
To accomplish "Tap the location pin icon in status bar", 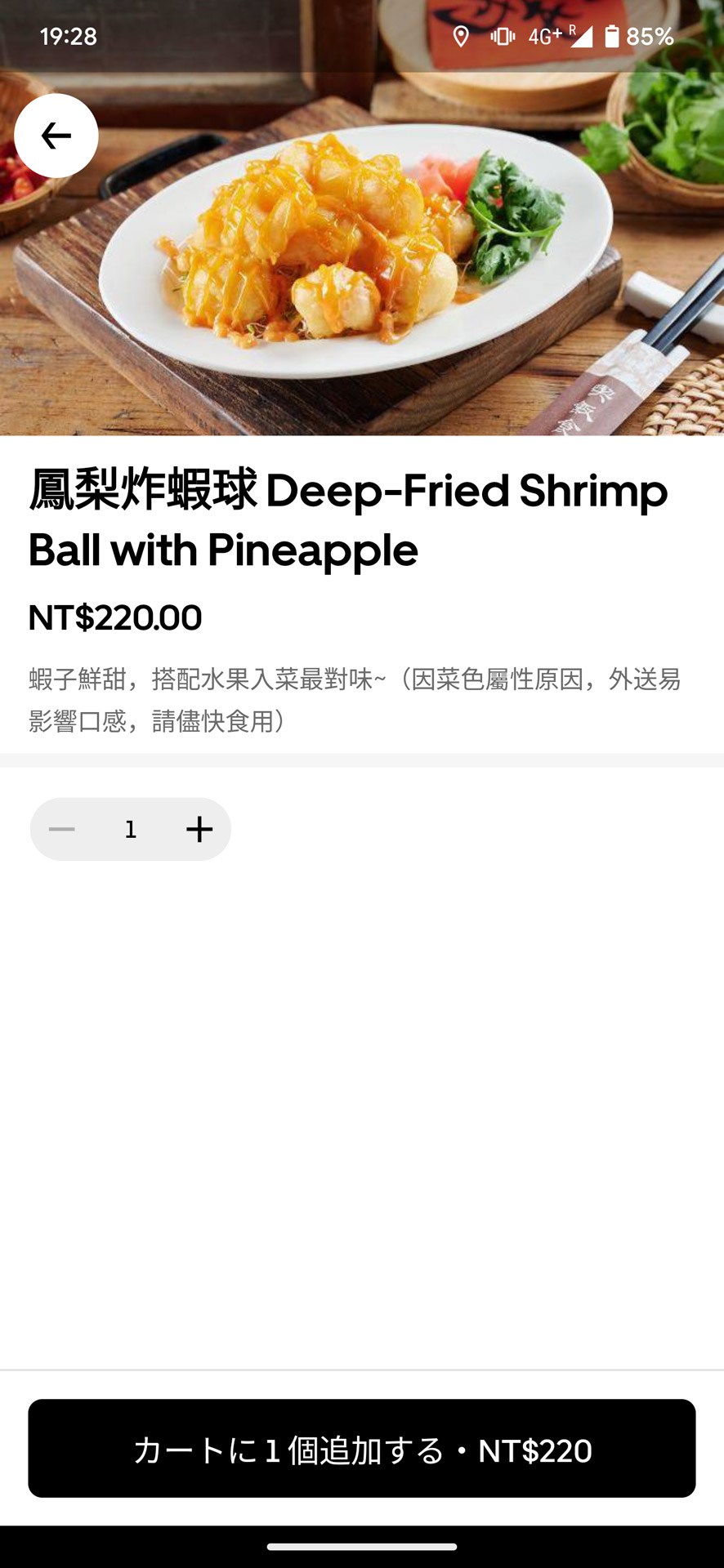I will (462, 37).
